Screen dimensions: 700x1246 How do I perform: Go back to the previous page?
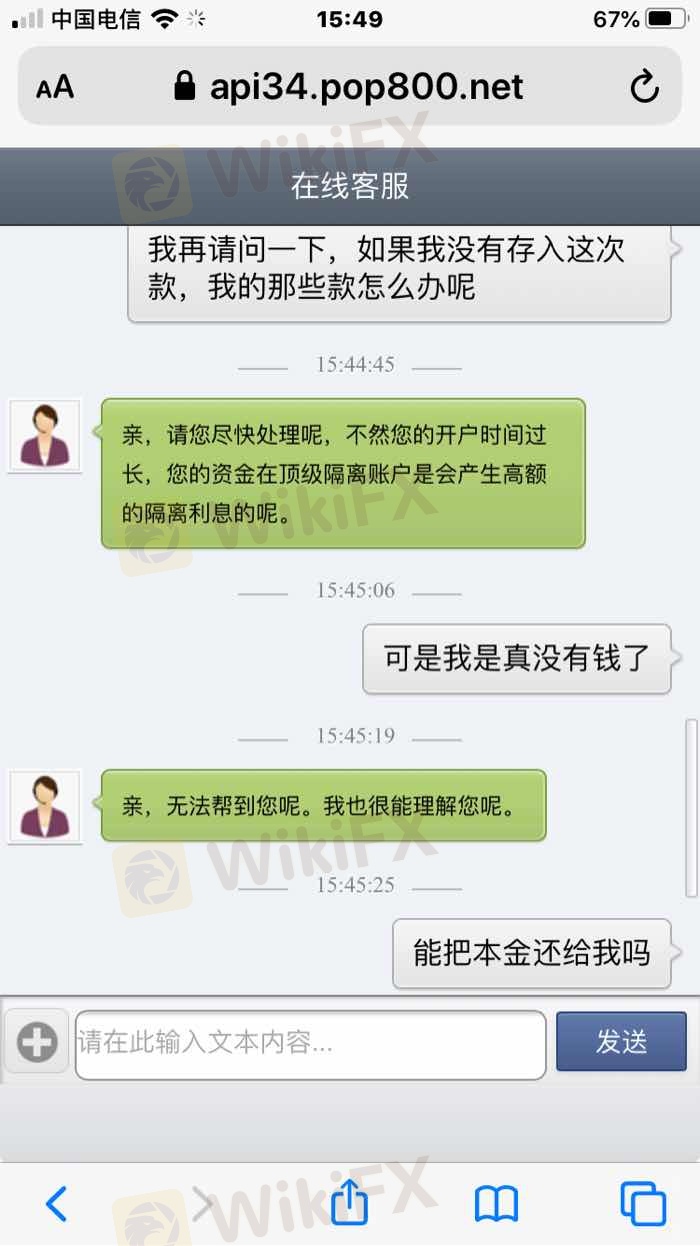(x=57, y=1204)
